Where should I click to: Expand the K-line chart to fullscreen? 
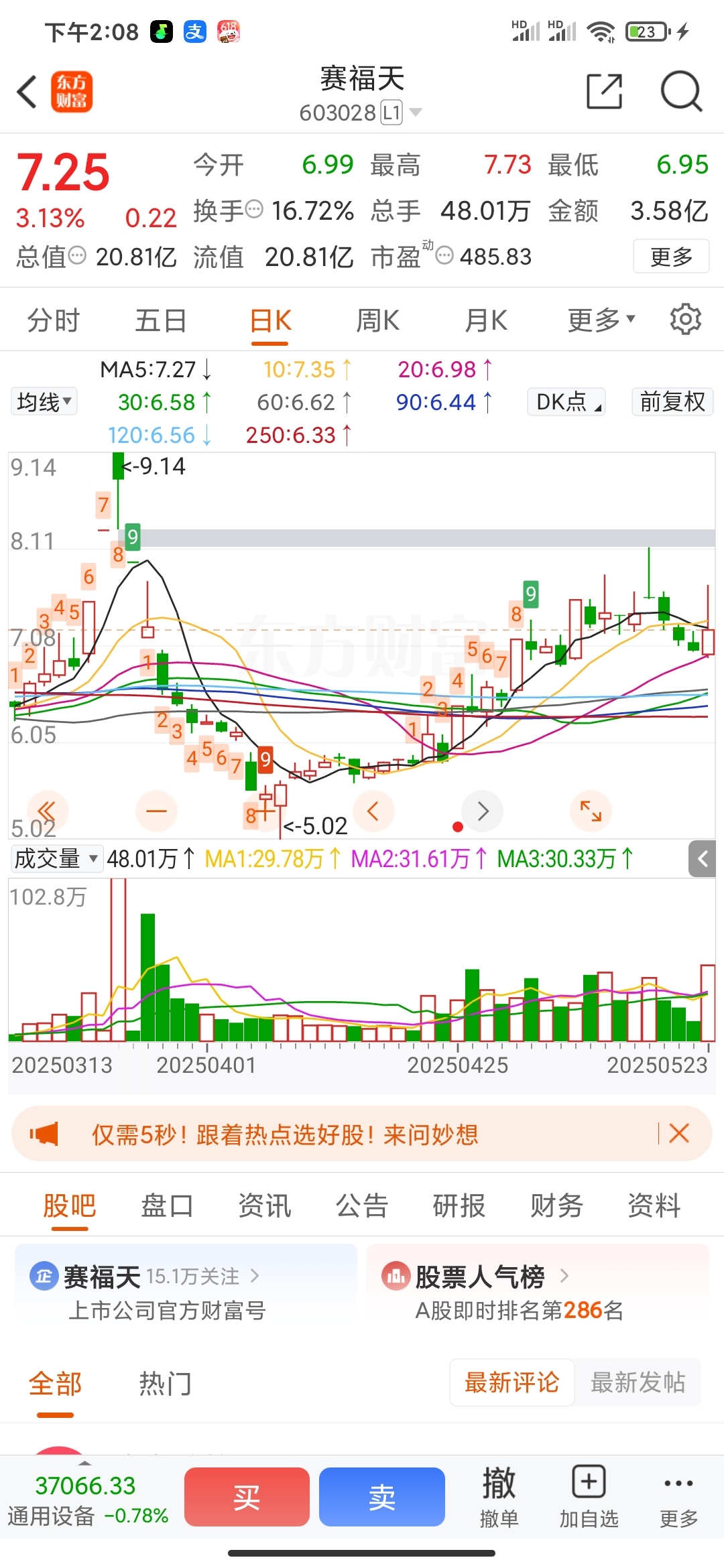[x=591, y=811]
